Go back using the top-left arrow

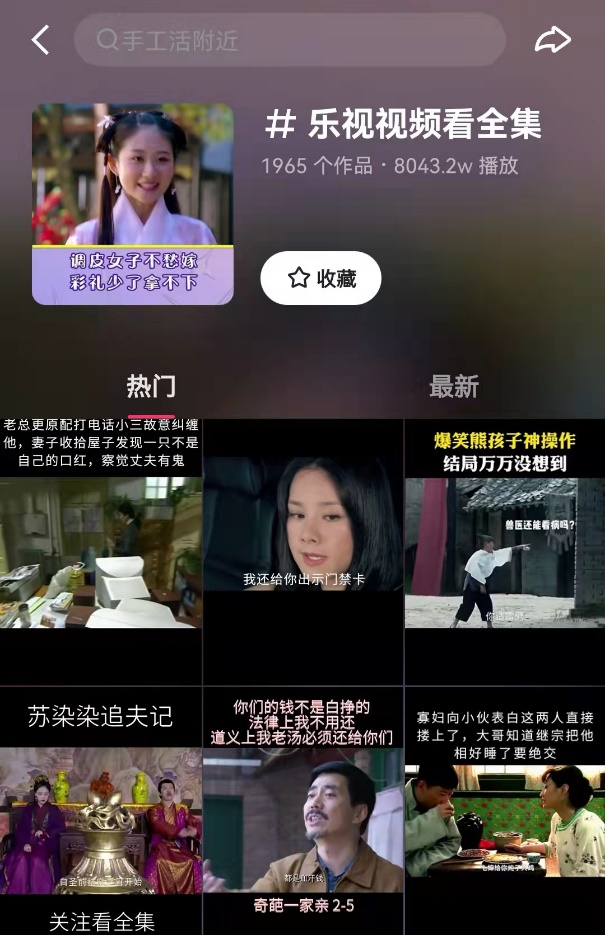tap(40, 40)
